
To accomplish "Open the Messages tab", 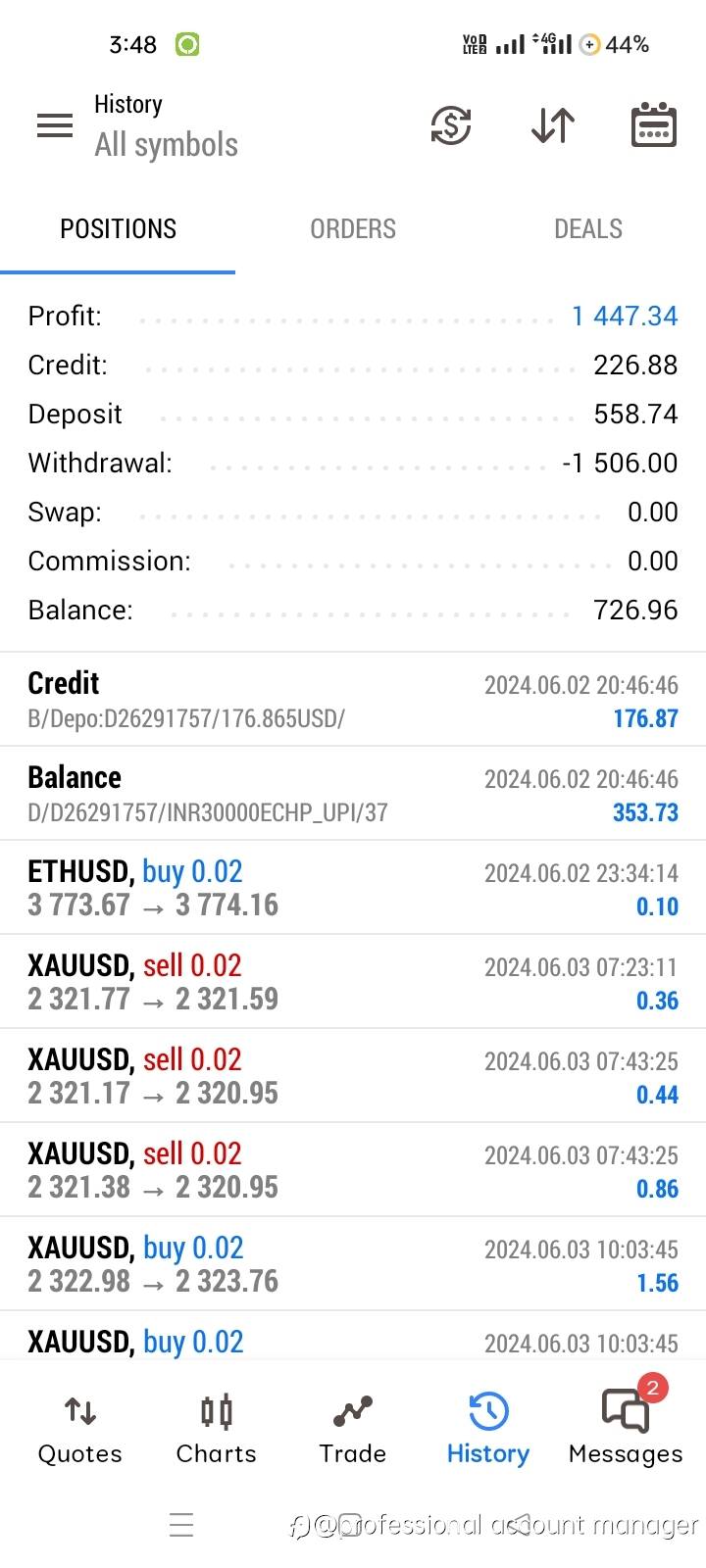I will click(626, 1429).
